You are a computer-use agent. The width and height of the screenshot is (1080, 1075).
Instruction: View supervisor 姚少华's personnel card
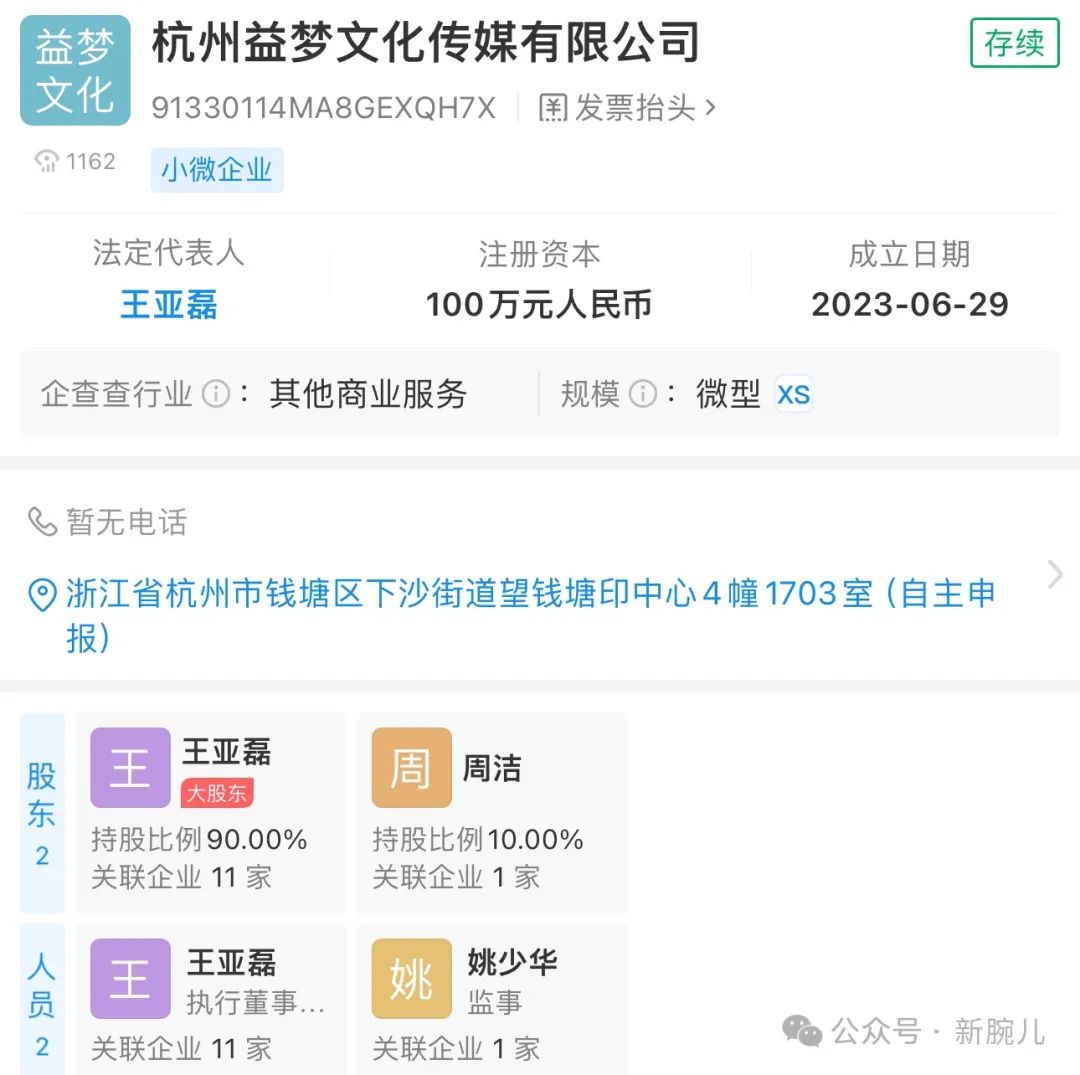[x=492, y=998]
